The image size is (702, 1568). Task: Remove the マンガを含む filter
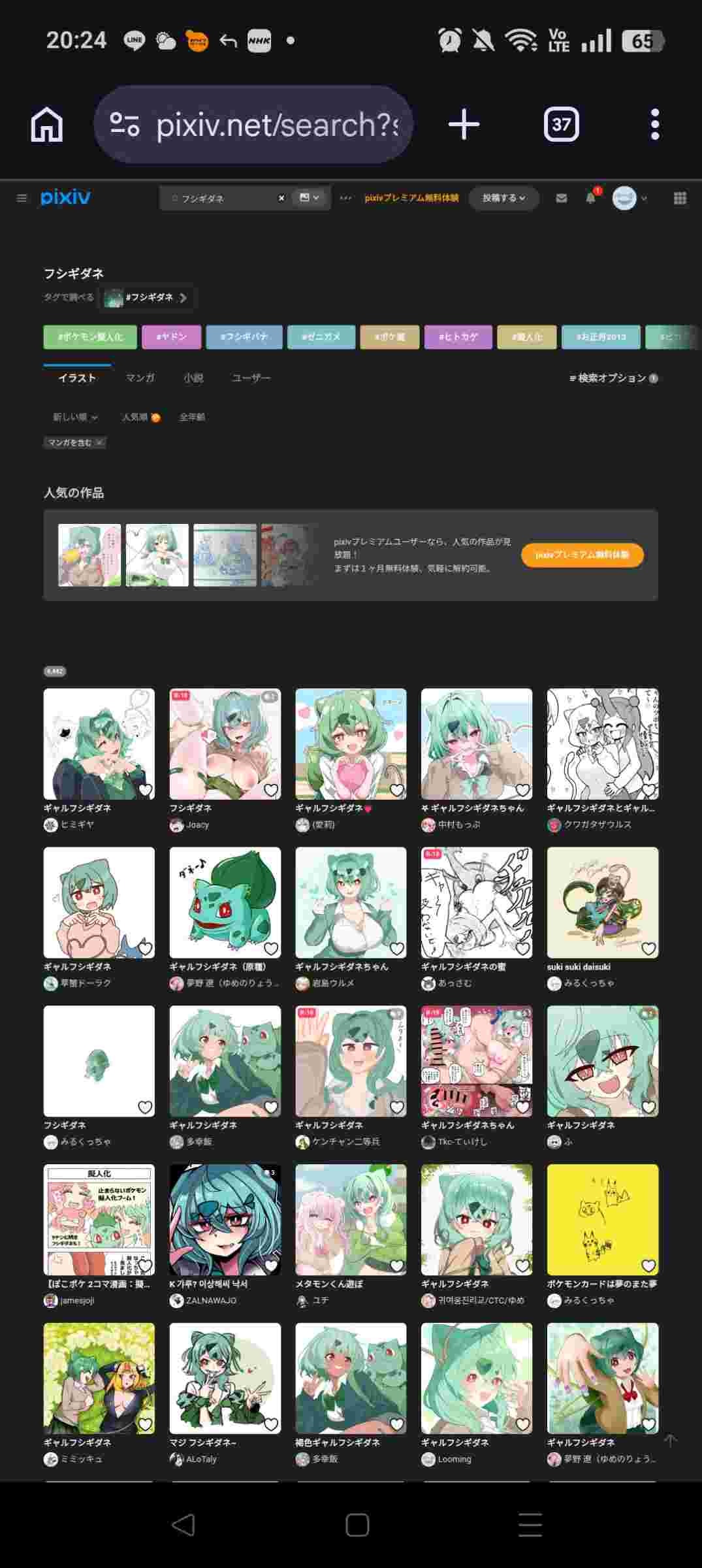pos(99,442)
